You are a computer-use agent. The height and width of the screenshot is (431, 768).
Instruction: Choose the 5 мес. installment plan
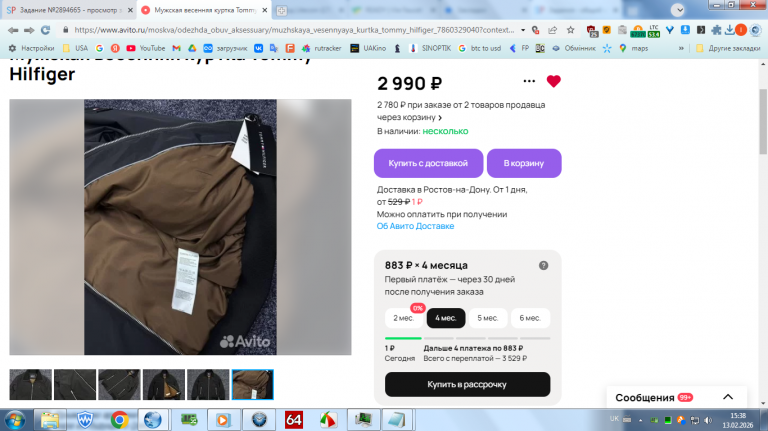tap(487, 319)
